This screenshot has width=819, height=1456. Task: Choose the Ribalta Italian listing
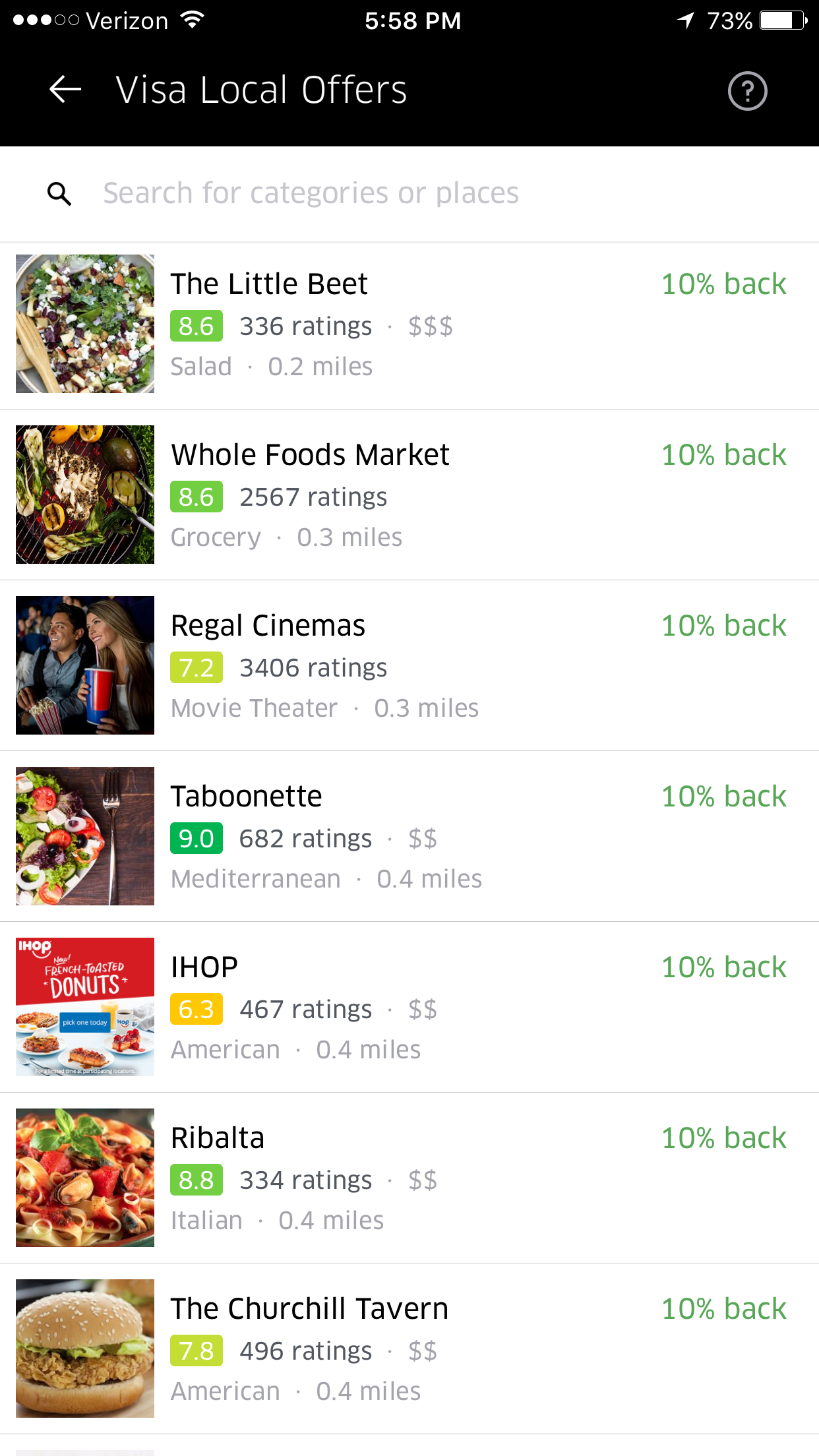409,1178
